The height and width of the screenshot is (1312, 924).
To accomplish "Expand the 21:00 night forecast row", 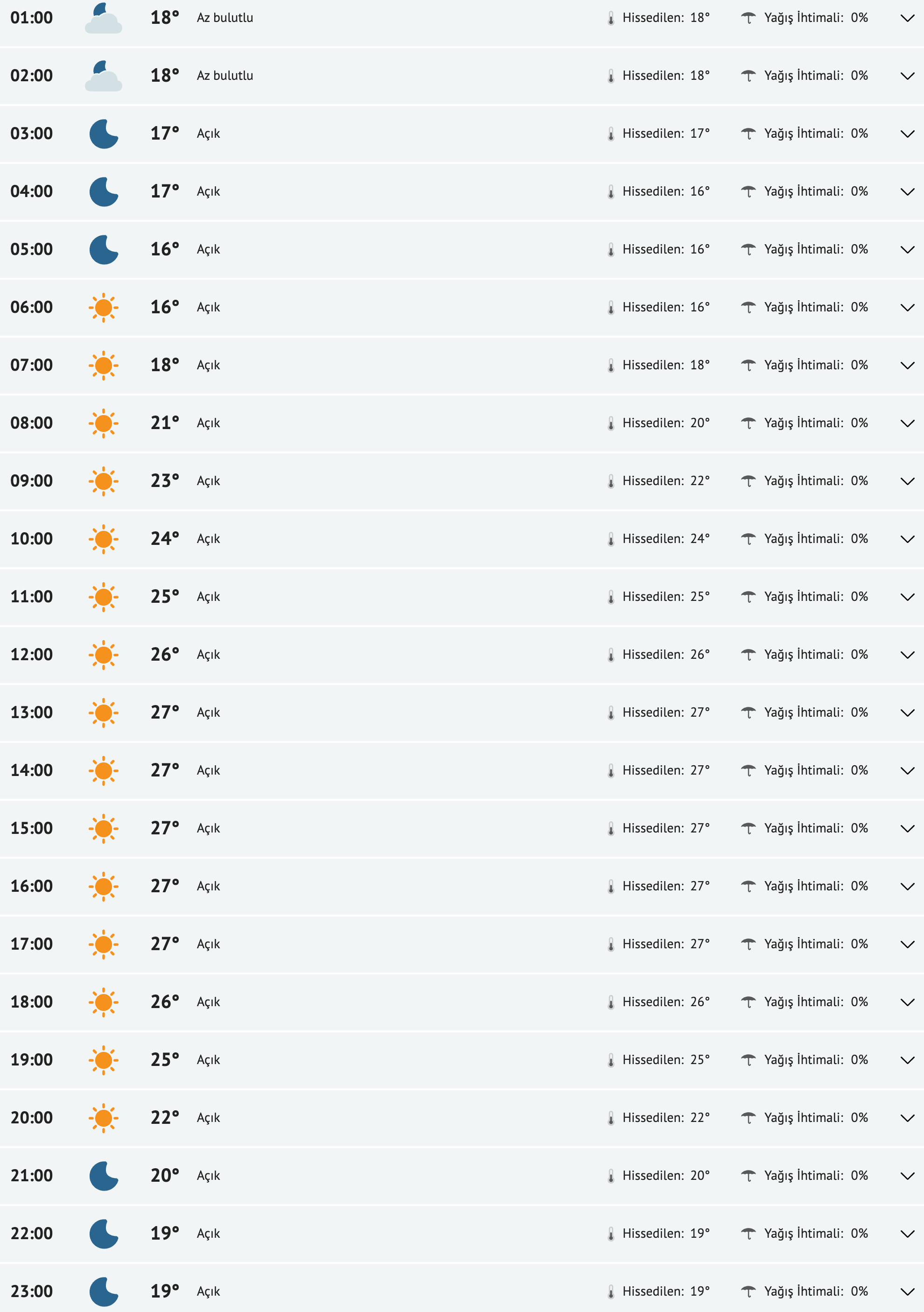I will tap(907, 1176).
